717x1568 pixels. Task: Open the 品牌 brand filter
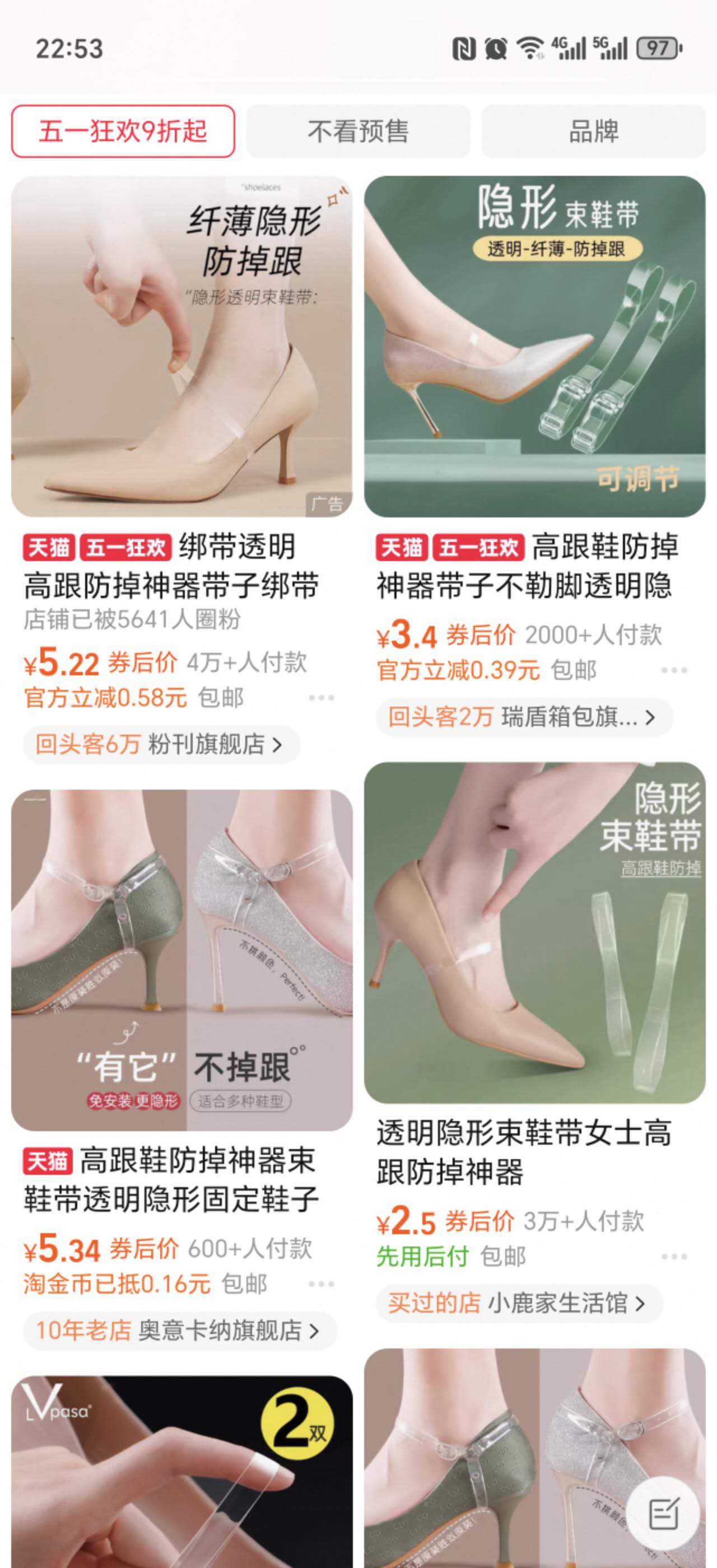(593, 131)
